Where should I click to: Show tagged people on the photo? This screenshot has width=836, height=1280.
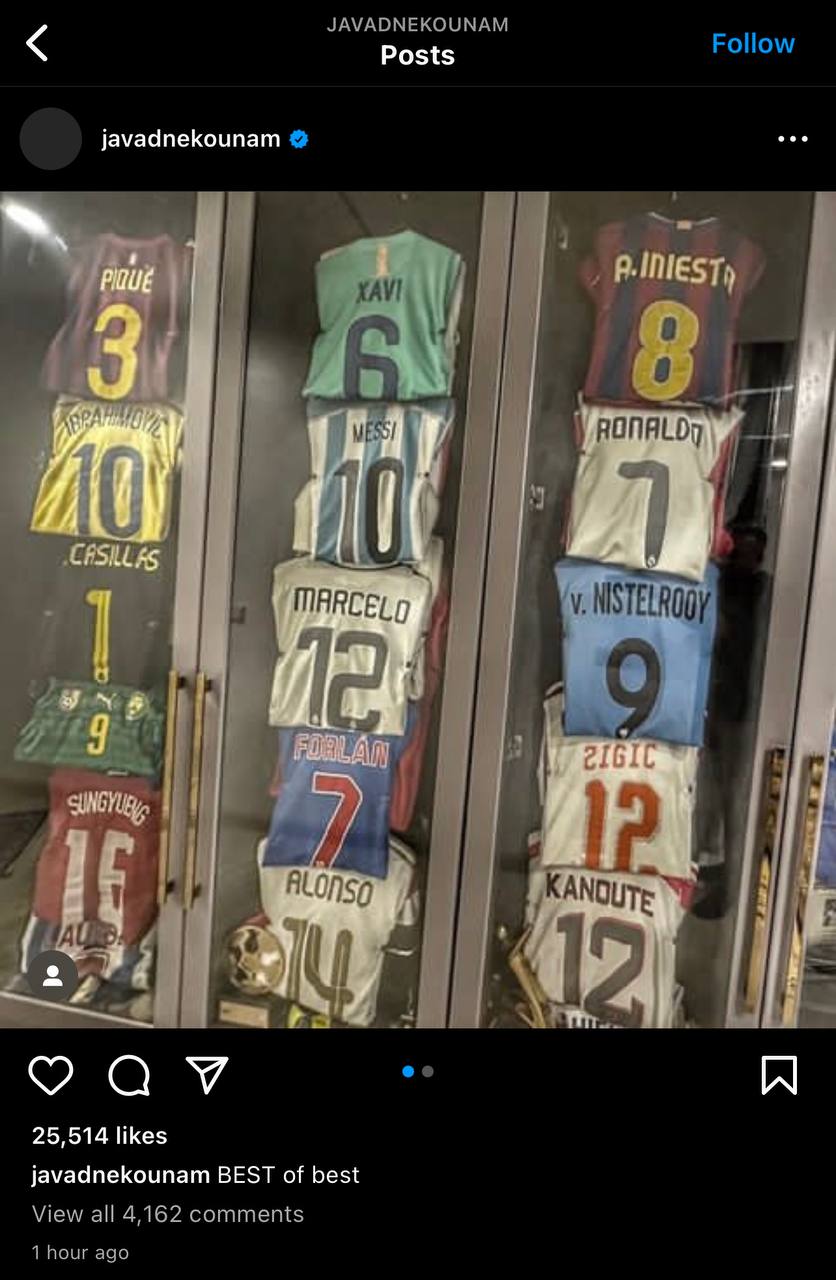[52, 976]
